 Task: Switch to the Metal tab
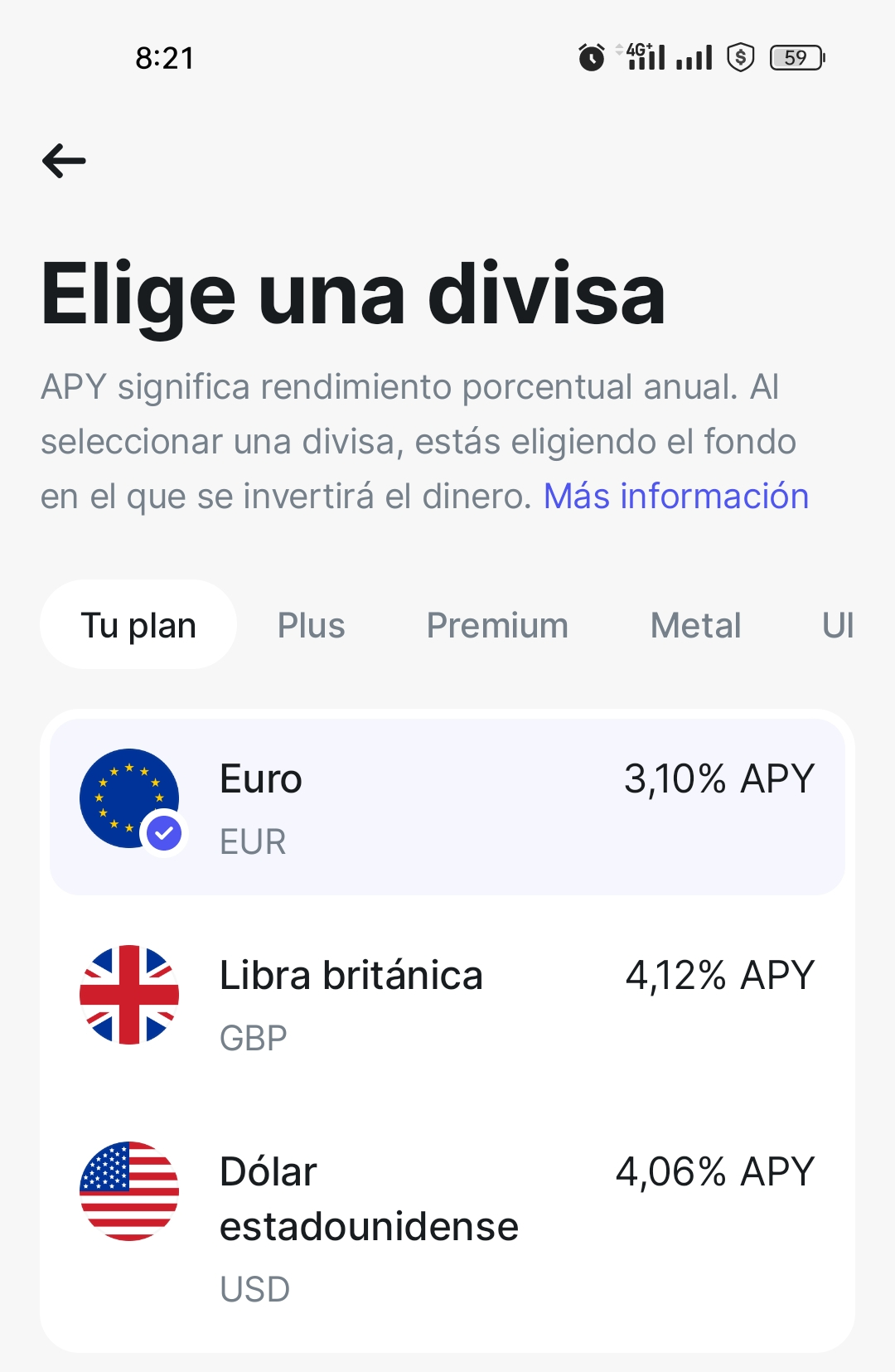pyautogui.click(x=695, y=625)
